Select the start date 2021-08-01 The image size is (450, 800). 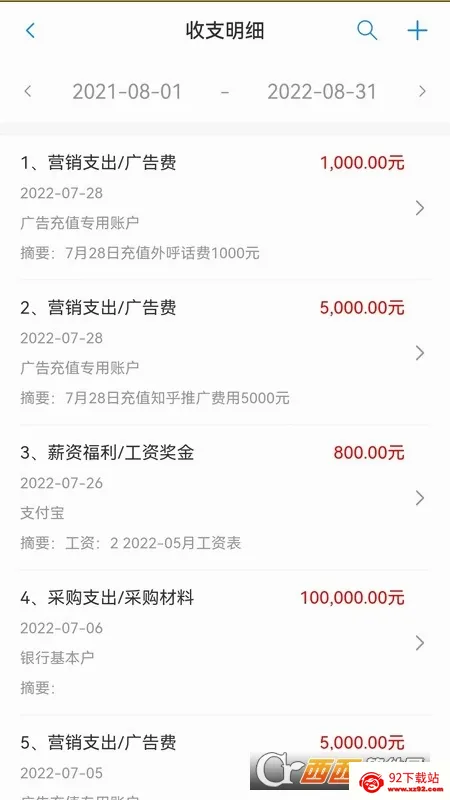click(127, 92)
